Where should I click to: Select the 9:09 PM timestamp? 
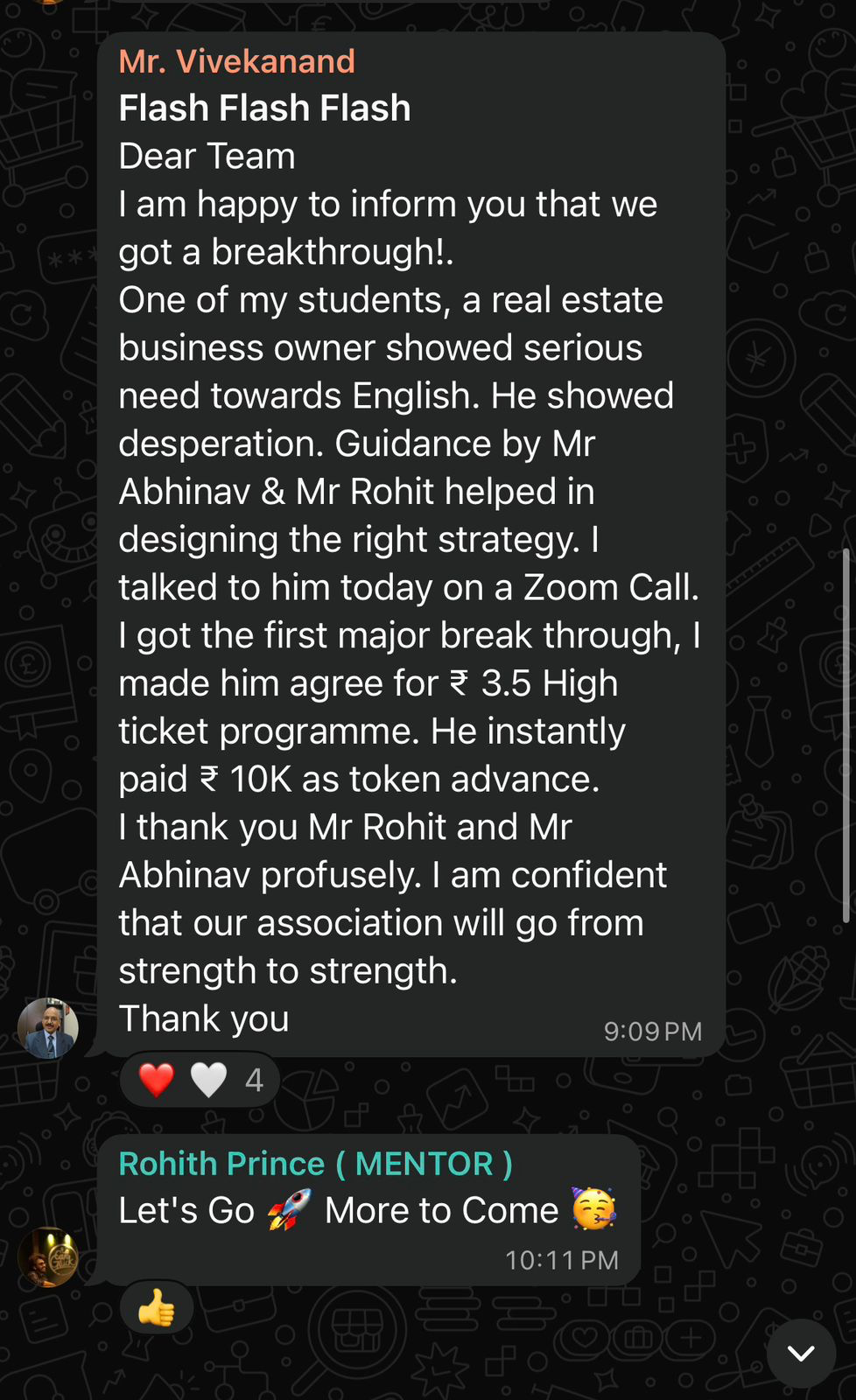(653, 1032)
